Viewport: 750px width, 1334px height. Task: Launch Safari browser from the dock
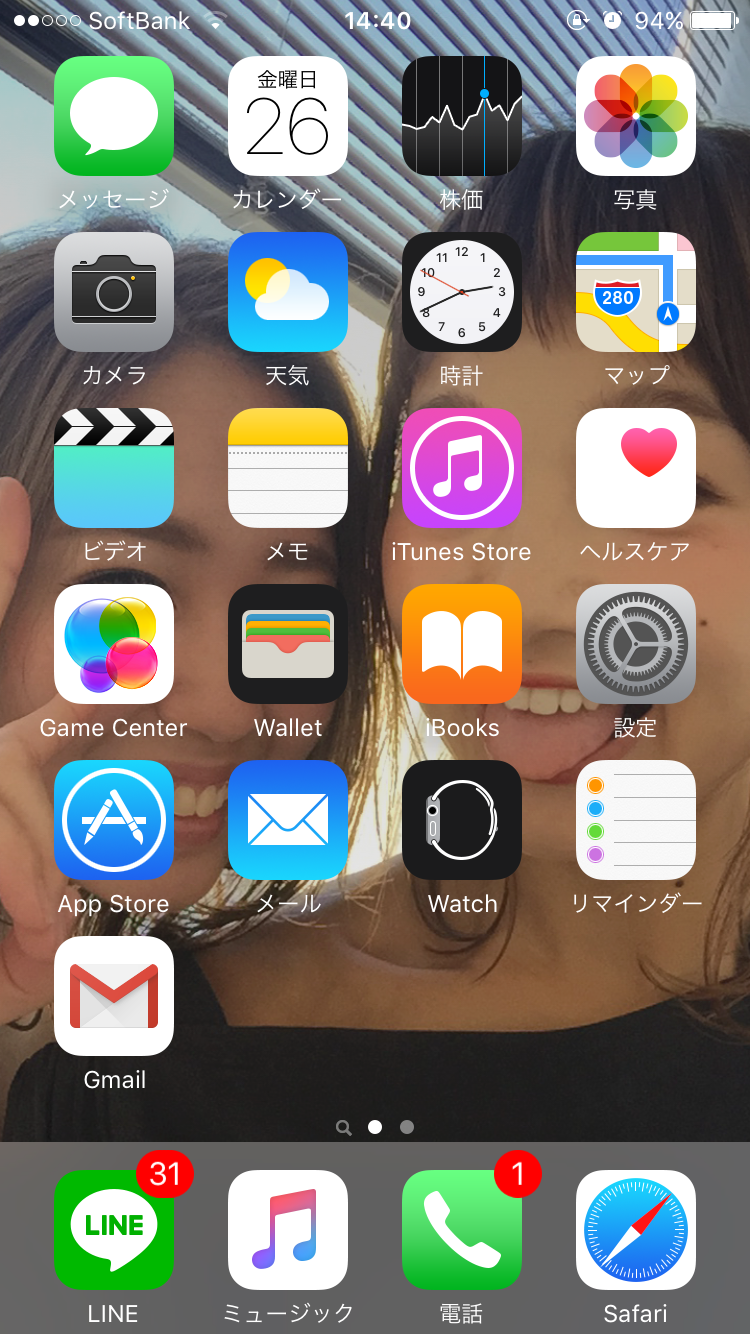[636, 1230]
